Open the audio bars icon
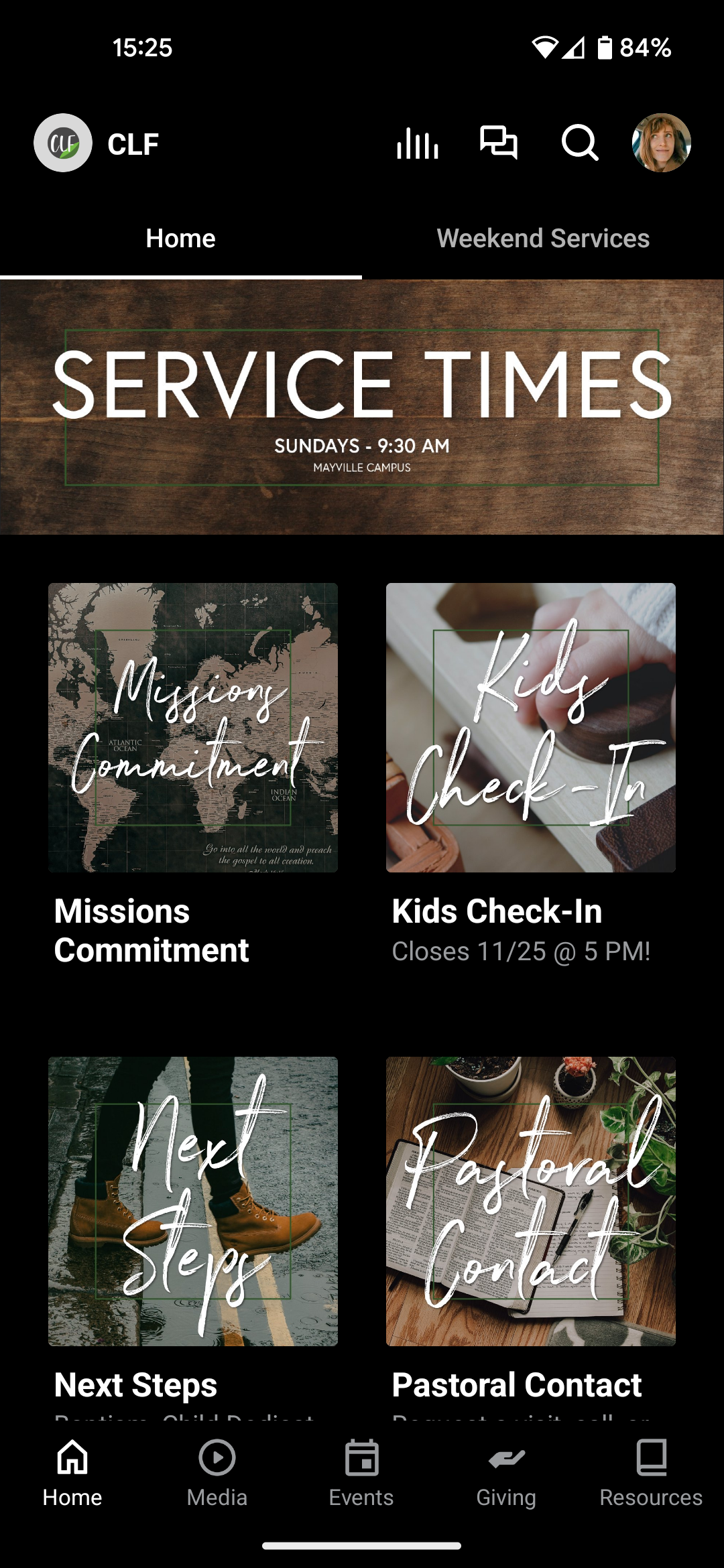Screen dimensions: 724x1568 pos(417,143)
